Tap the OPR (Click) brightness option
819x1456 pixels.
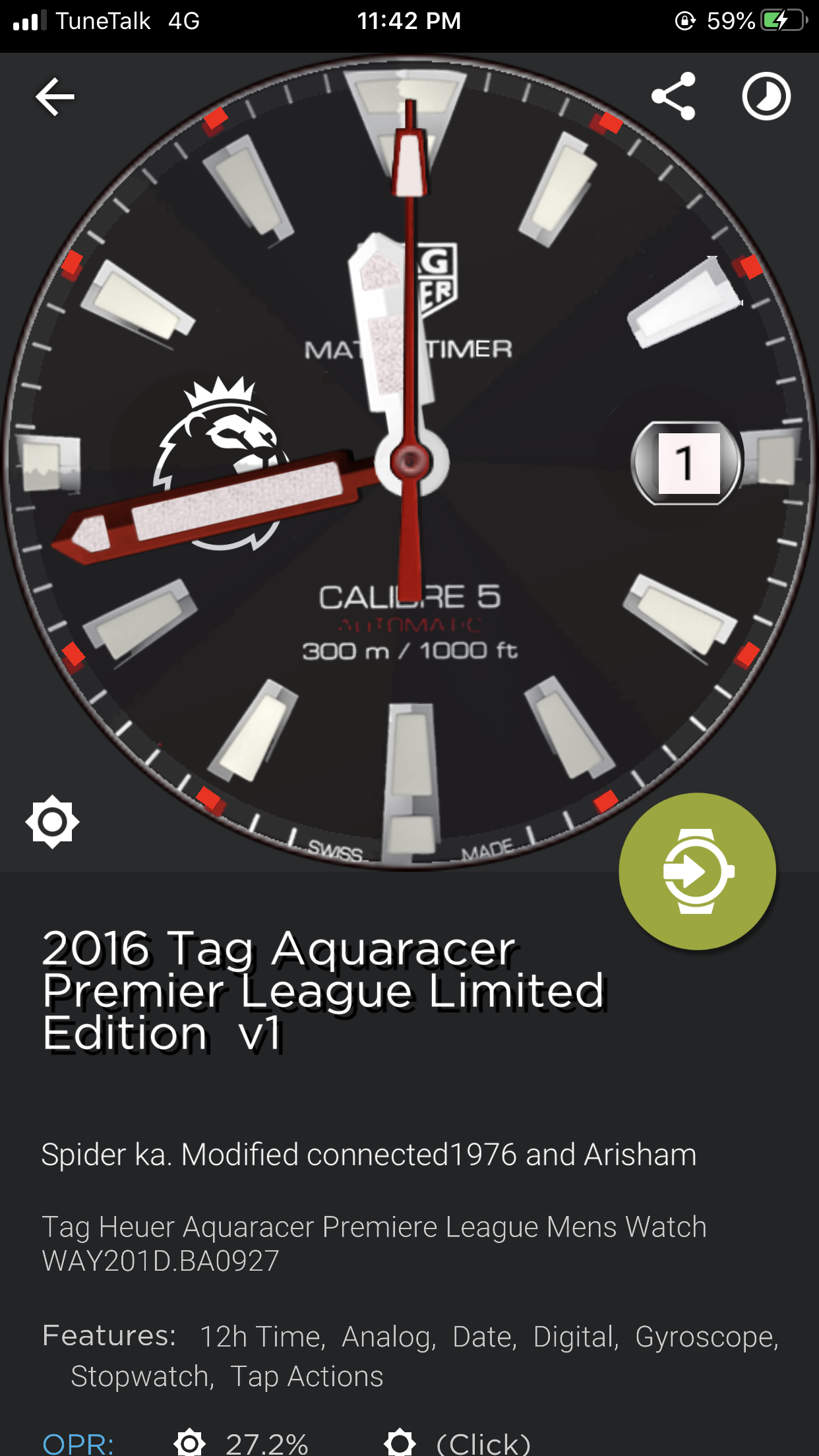458,1443
